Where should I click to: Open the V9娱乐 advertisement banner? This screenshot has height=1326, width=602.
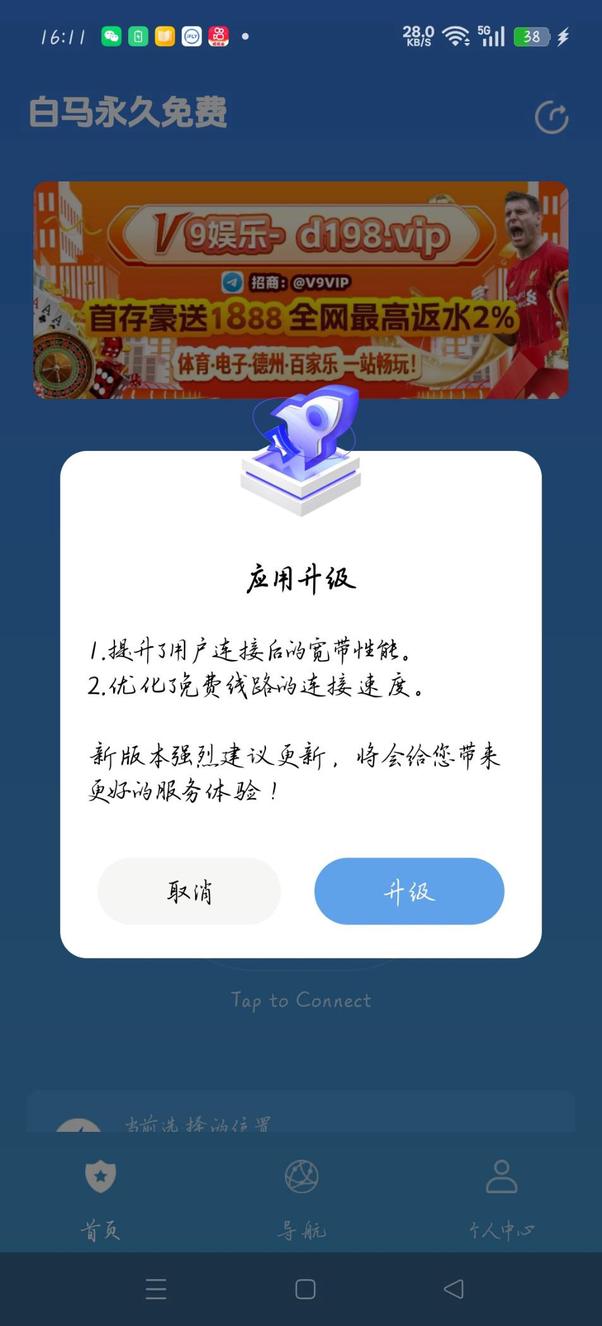[x=300, y=290]
